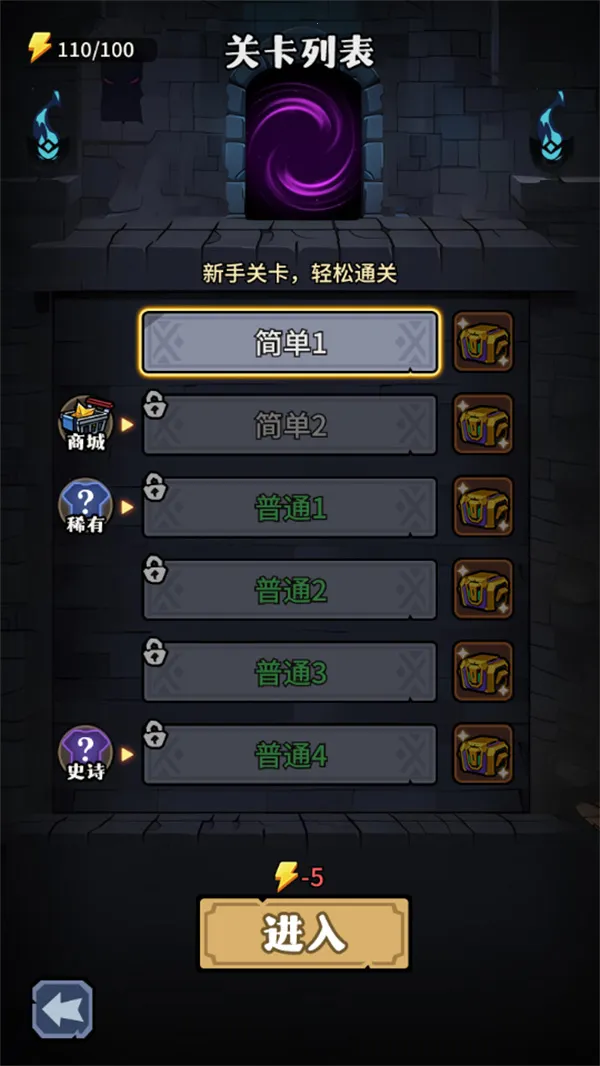600x1066 pixels.
Task: Select the locked 简单2 level
Action: click(x=290, y=426)
